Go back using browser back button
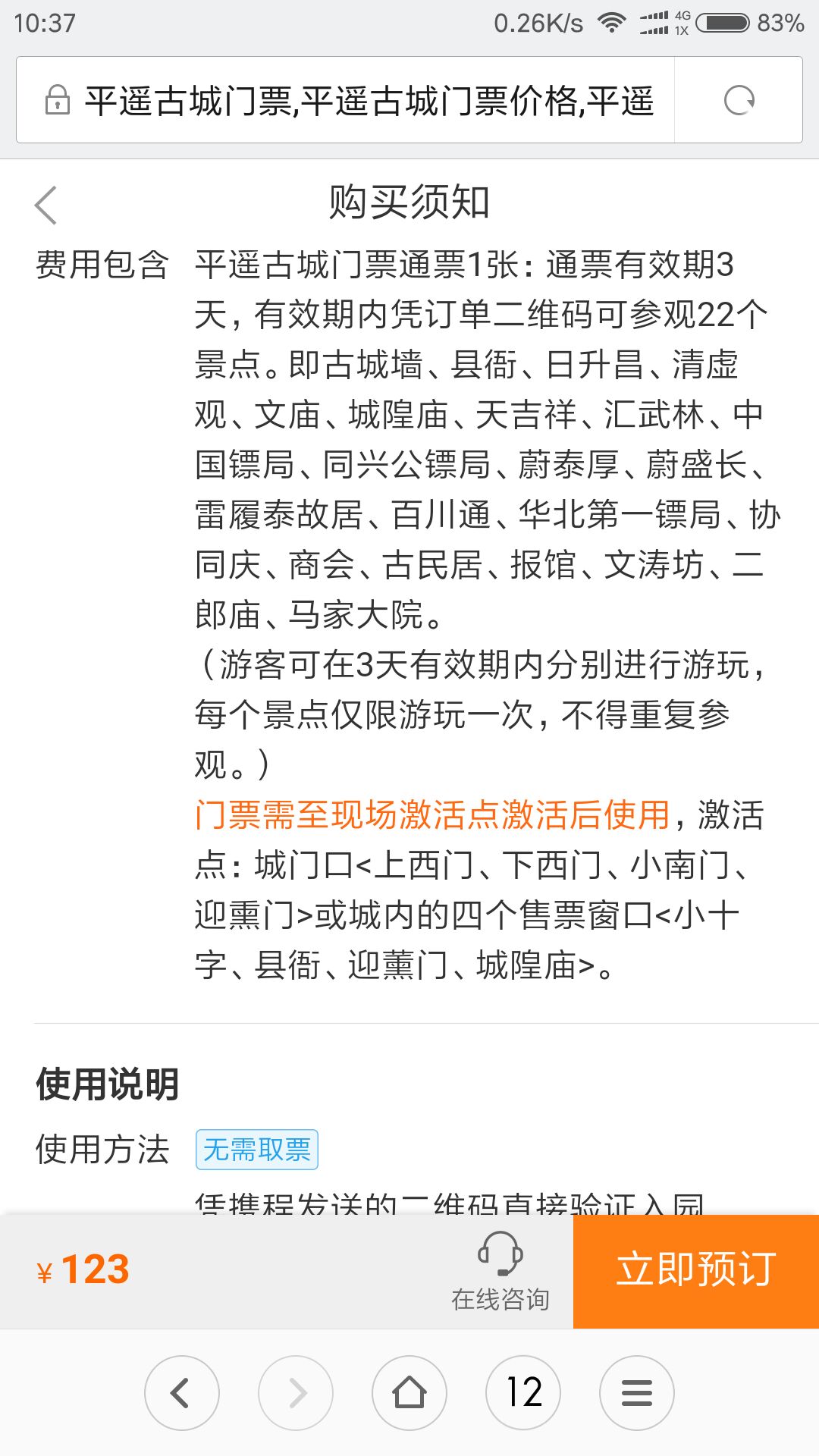The image size is (819, 1456). (x=182, y=1392)
